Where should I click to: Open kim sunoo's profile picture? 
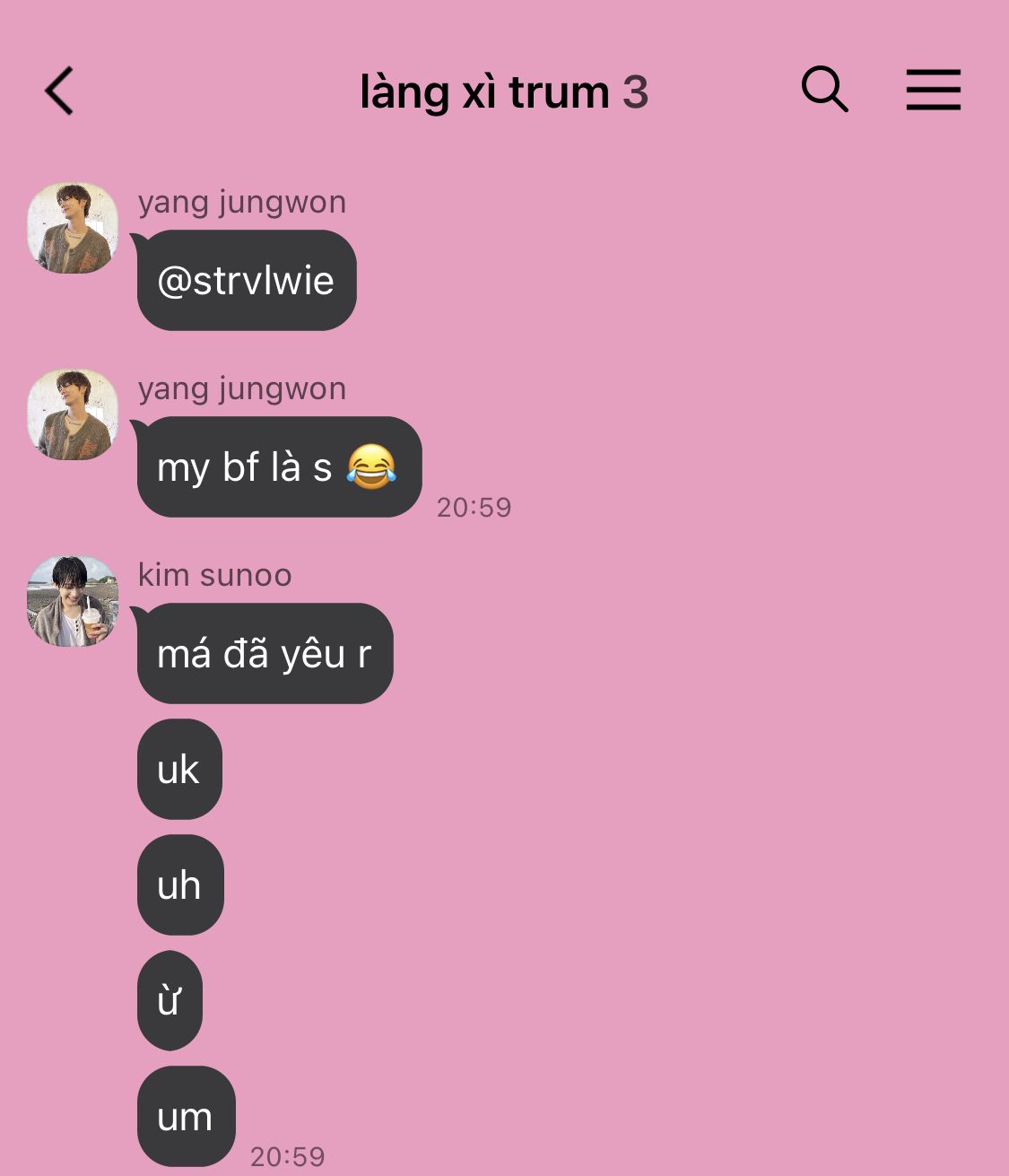coord(73,601)
